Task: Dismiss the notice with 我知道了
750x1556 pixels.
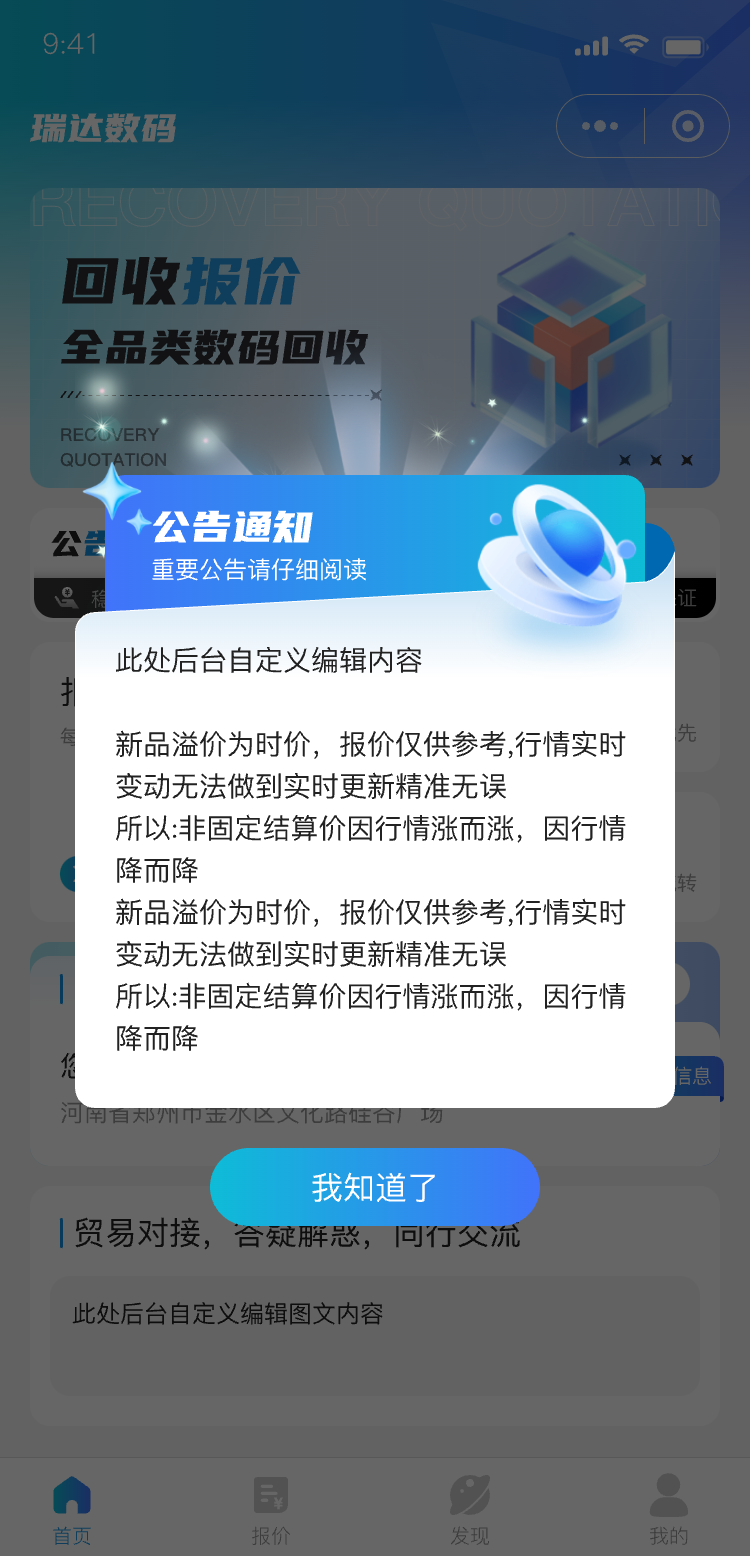Action: click(374, 1187)
